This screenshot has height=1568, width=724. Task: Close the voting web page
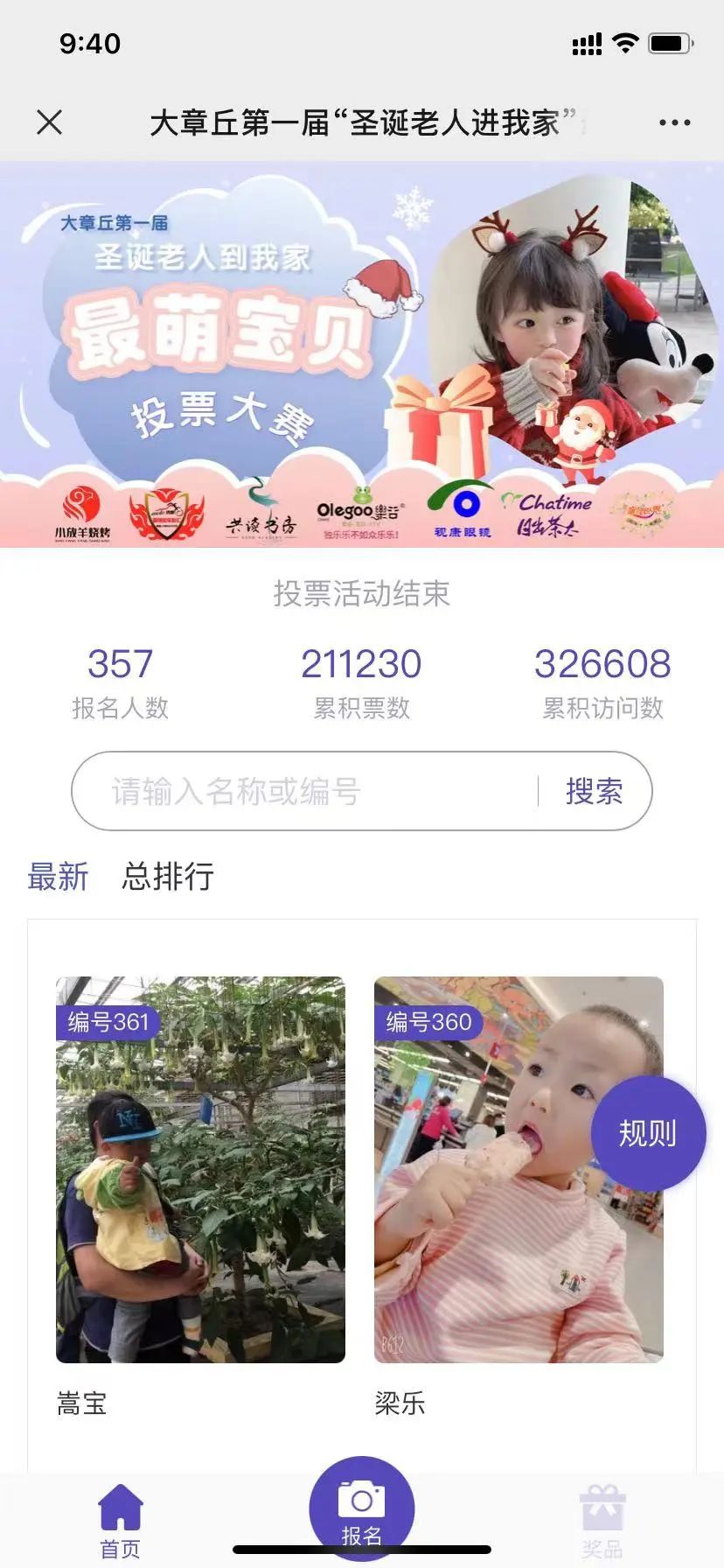click(x=50, y=122)
